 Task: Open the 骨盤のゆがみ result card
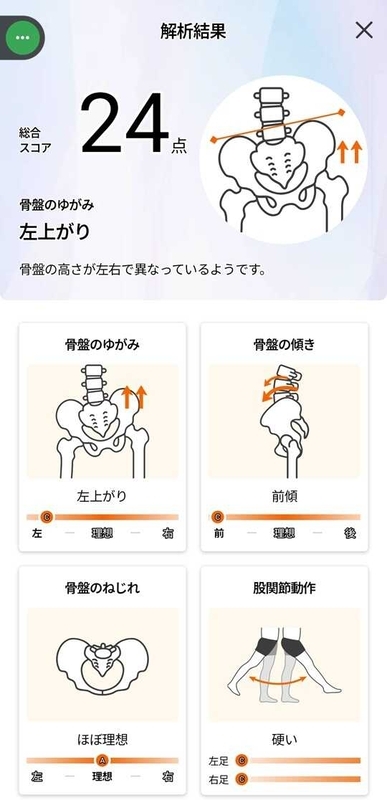click(102, 437)
